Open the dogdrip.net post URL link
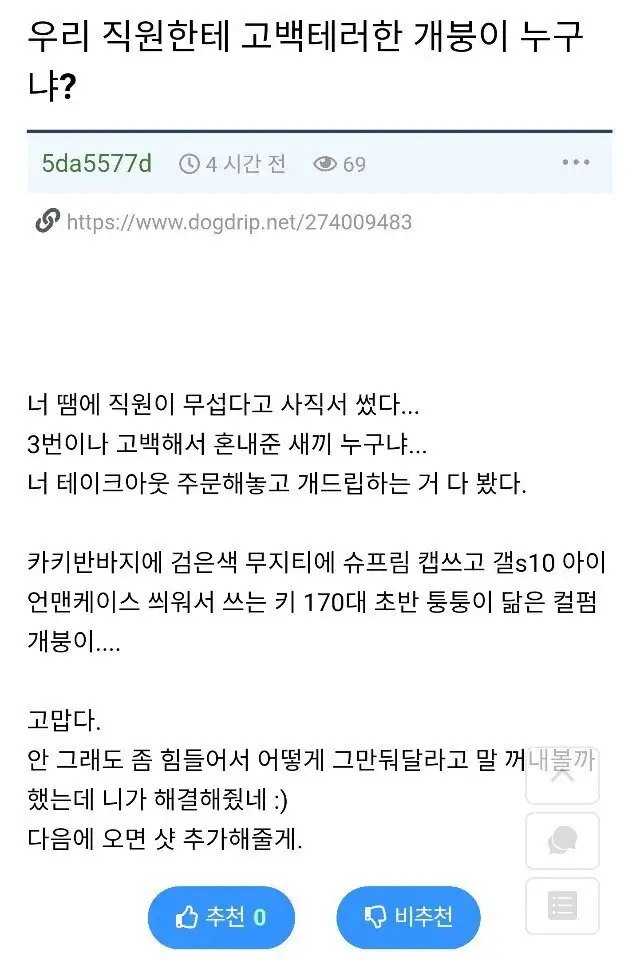The width and height of the screenshot is (633, 960). pos(238,222)
